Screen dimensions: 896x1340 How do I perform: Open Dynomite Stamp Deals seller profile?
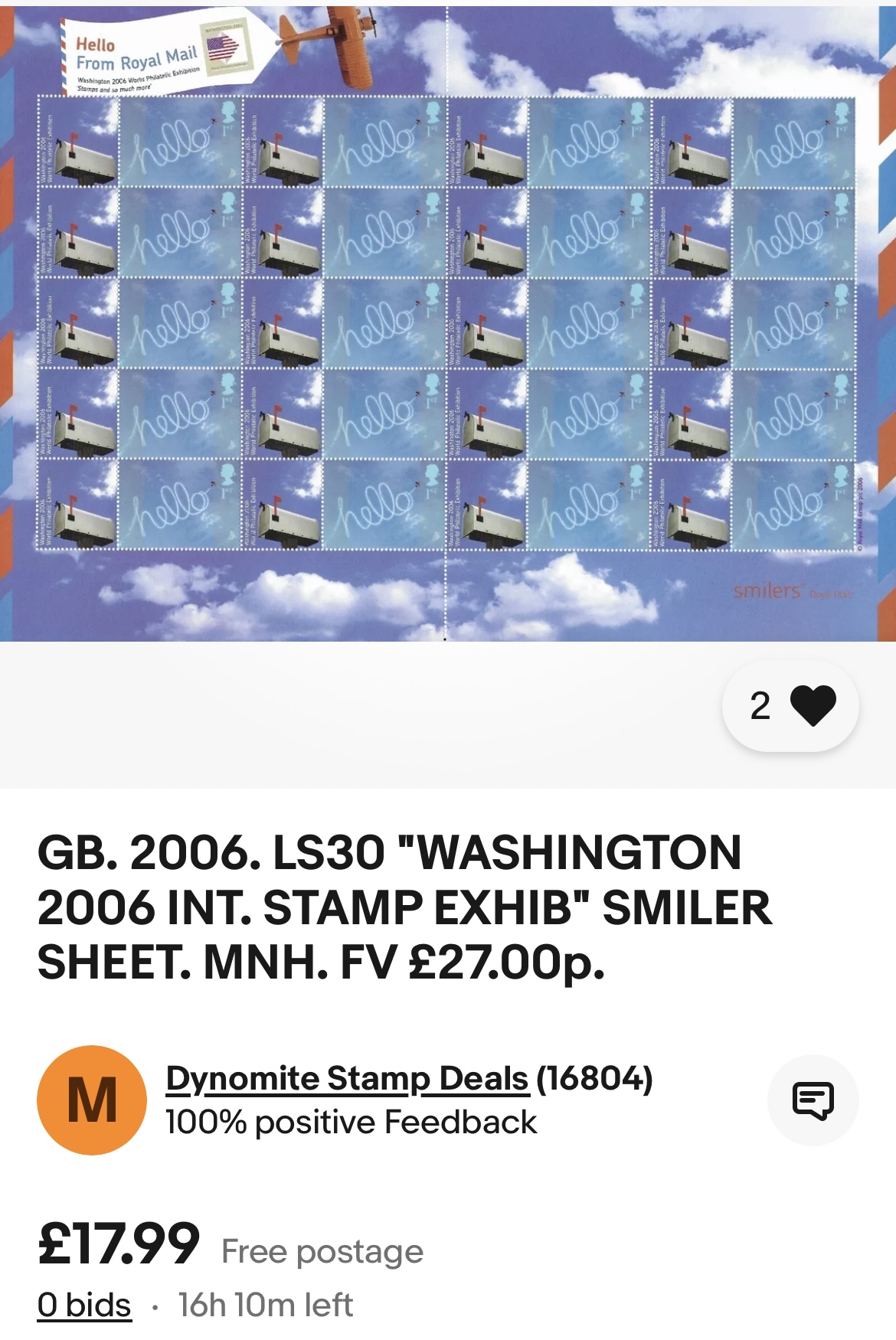click(x=347, y=1078)
